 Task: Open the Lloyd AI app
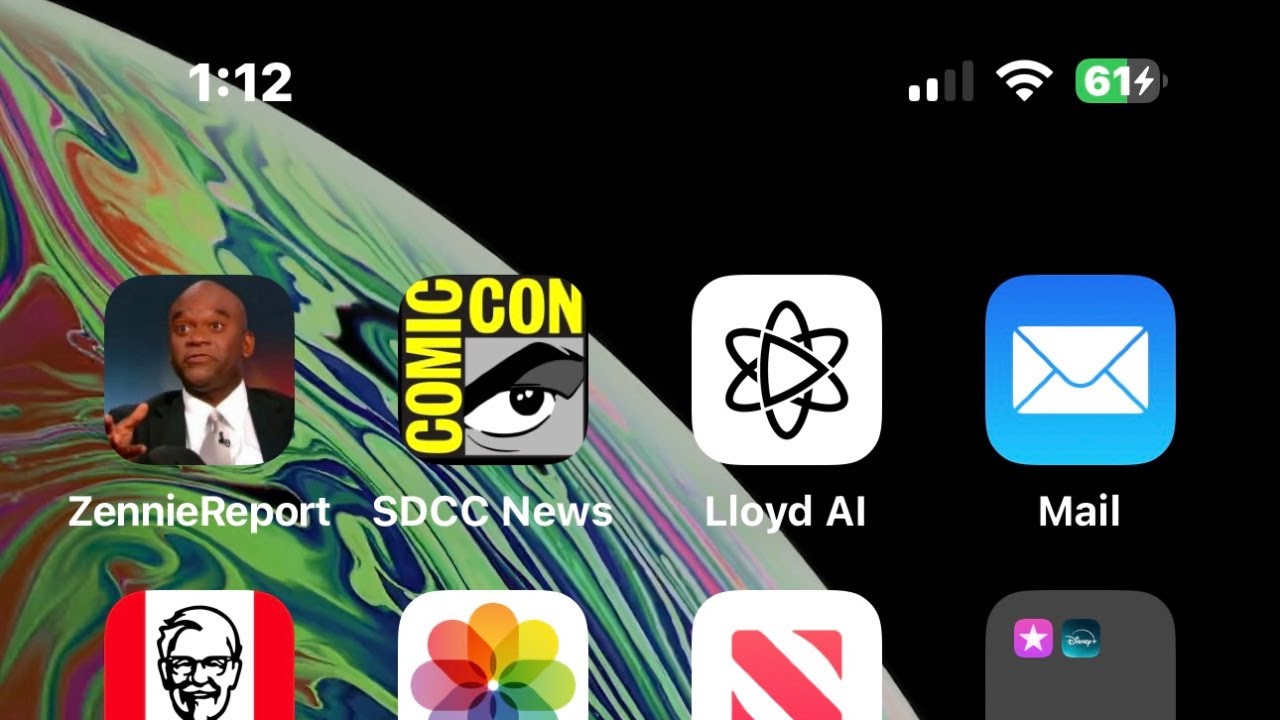(x=786, y=370)
